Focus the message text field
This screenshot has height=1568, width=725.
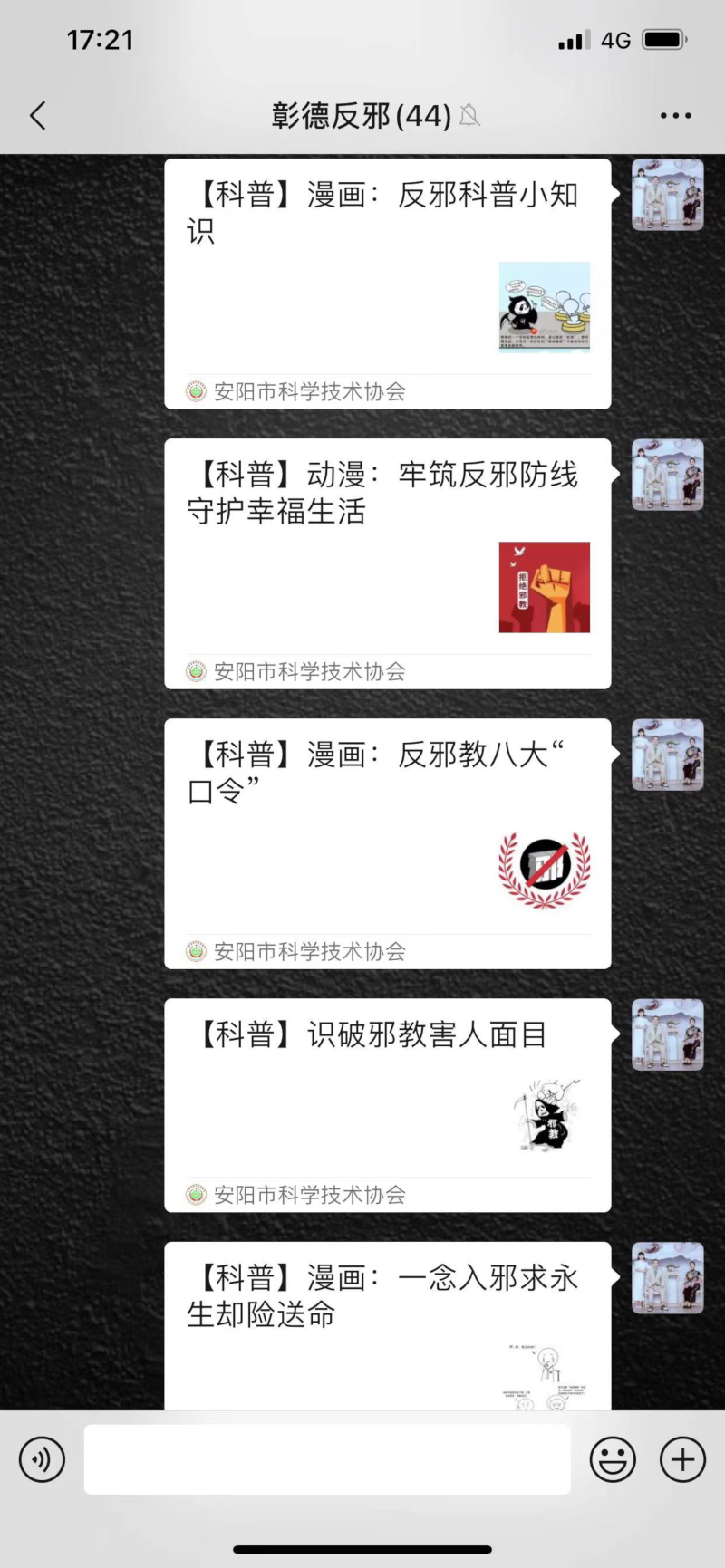pyautogui.click(x=327, y=1459)
